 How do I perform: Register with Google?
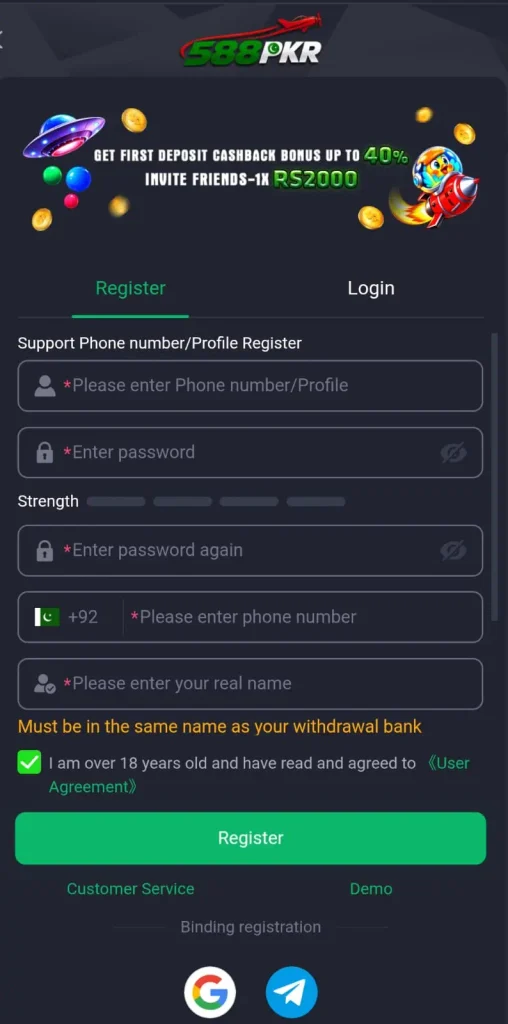(210, 993)
